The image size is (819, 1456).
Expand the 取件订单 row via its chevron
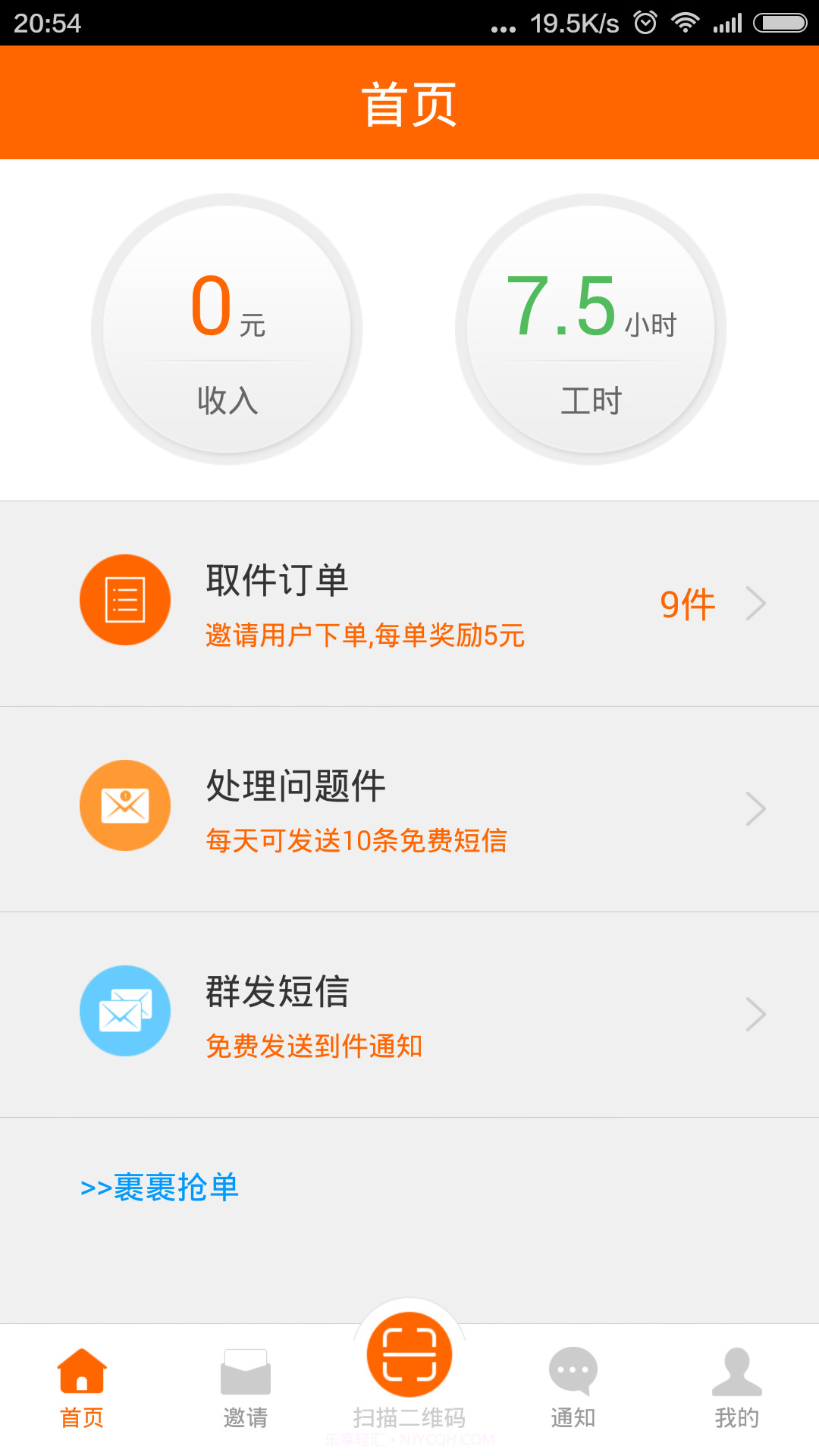point(756,603)
